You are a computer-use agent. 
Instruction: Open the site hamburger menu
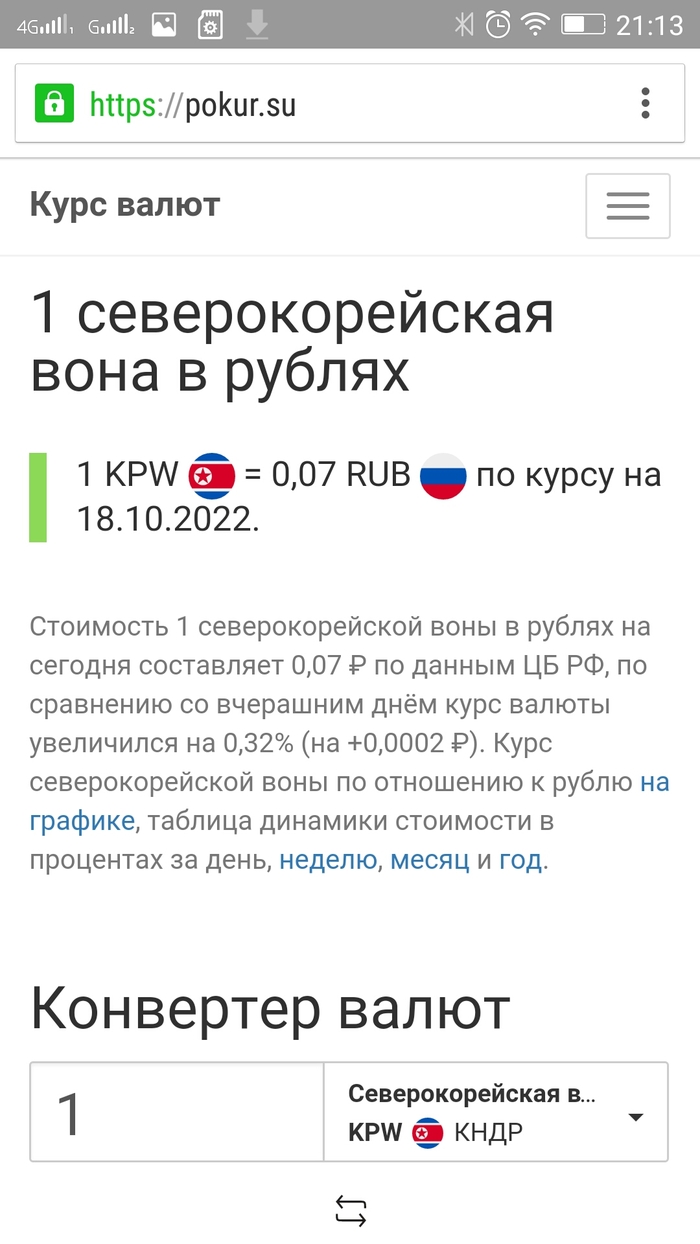627,206
